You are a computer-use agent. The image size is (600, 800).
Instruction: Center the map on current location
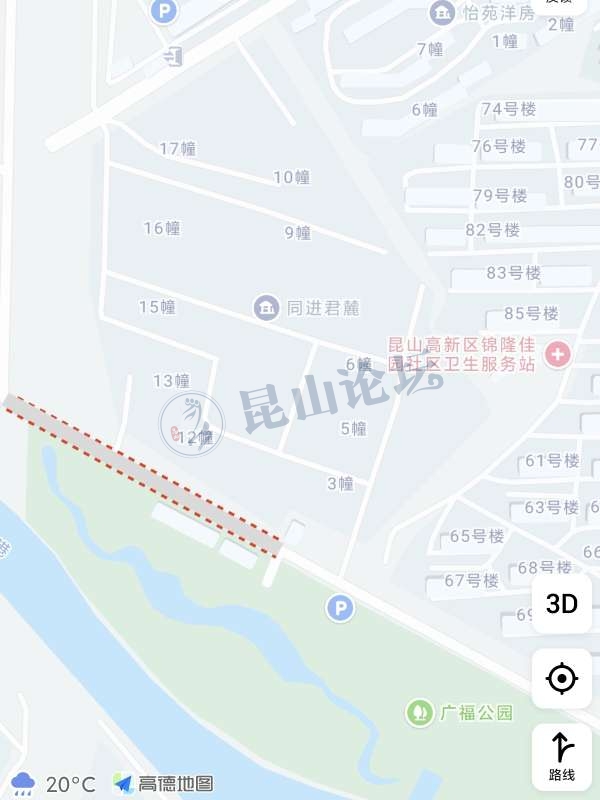pyautogui.click(x=561, y=679)
